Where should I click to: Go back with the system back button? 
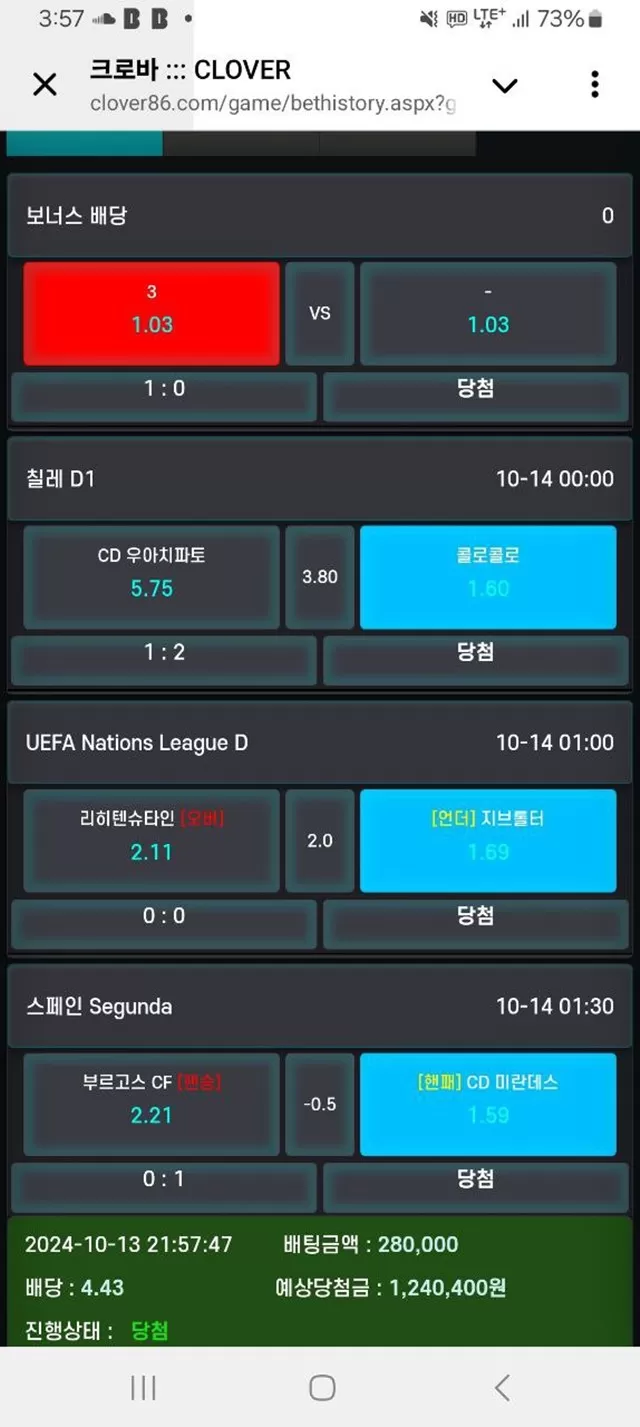502,1387
